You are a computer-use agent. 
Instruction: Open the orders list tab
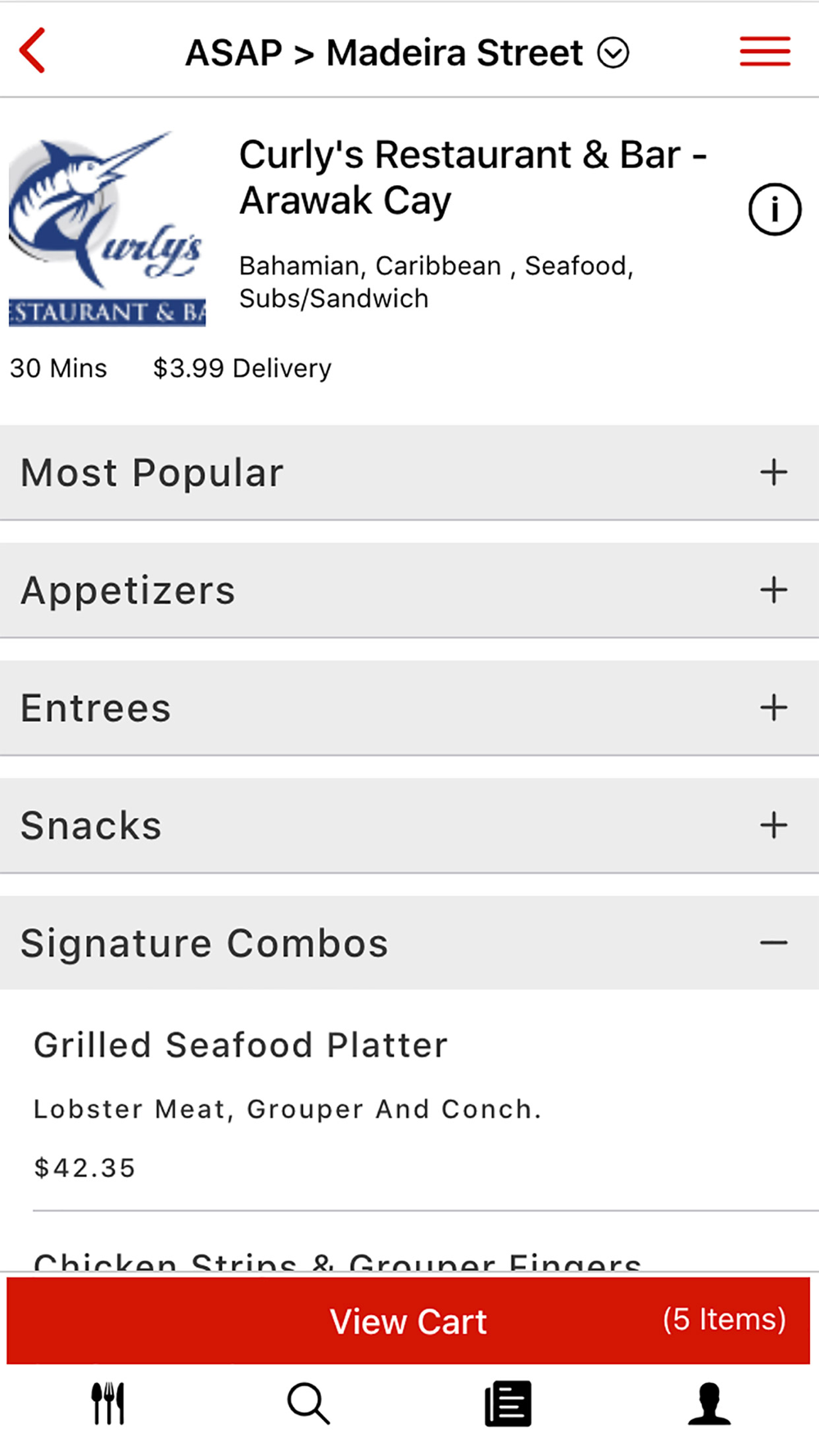pos(508,1404)
